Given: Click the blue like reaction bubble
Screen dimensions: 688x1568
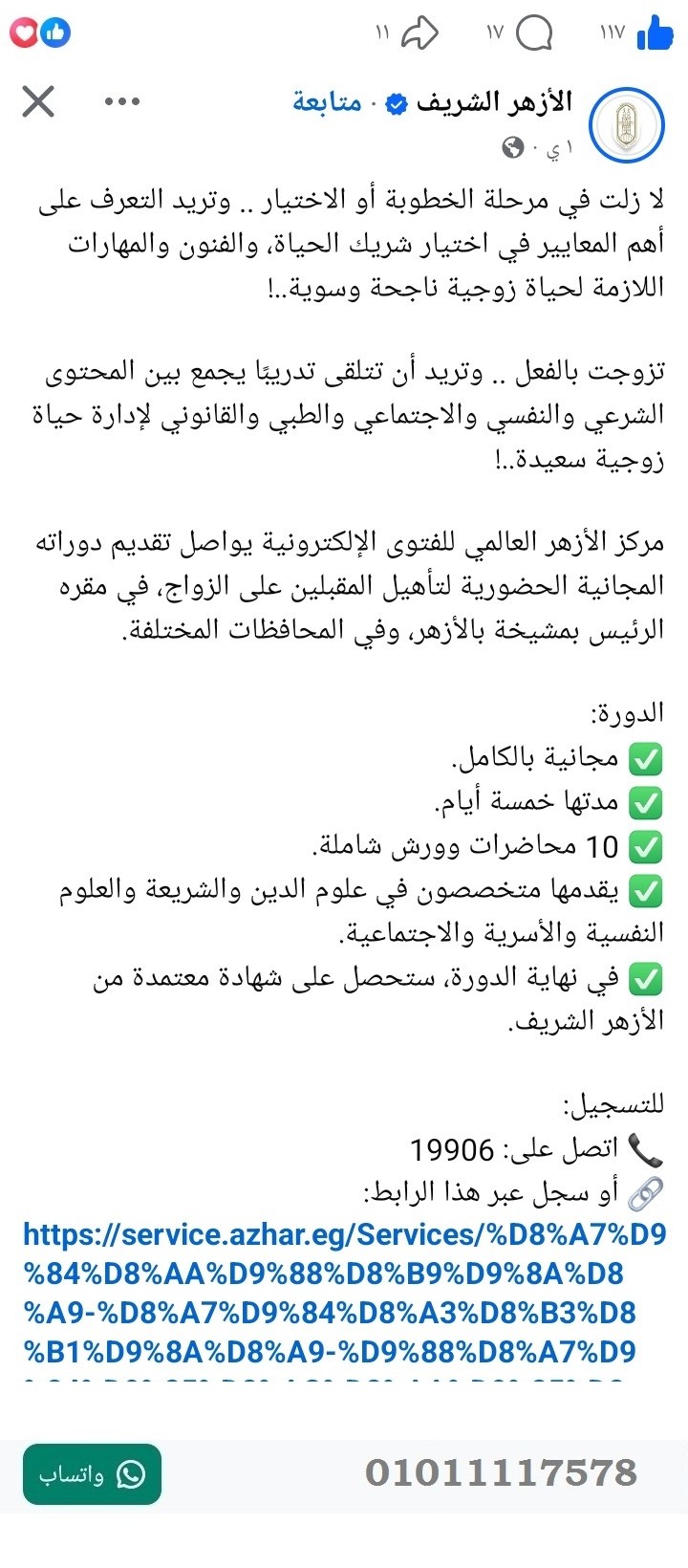Looking at the screenshot, I should (55, 32).
